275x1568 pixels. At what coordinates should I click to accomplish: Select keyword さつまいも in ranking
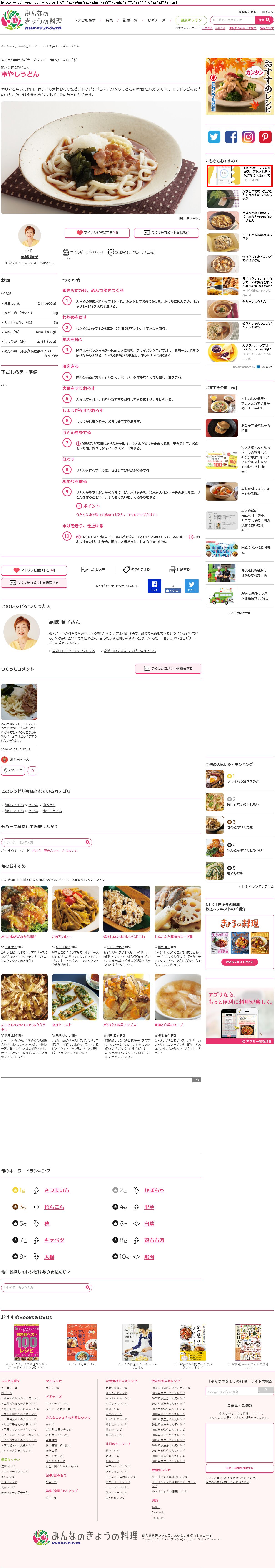click(57, 1190)
